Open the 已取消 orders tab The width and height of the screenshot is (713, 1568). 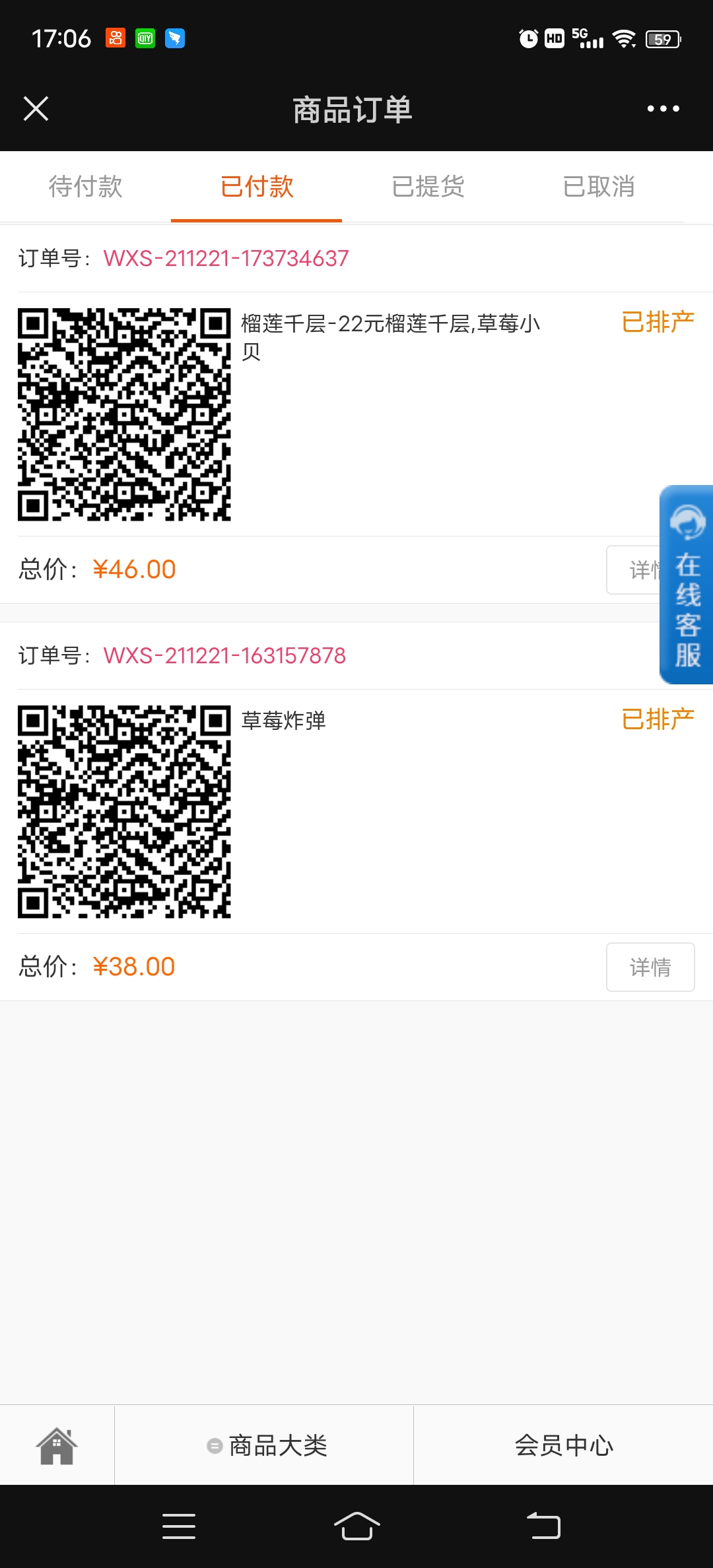tap(599, 187)
